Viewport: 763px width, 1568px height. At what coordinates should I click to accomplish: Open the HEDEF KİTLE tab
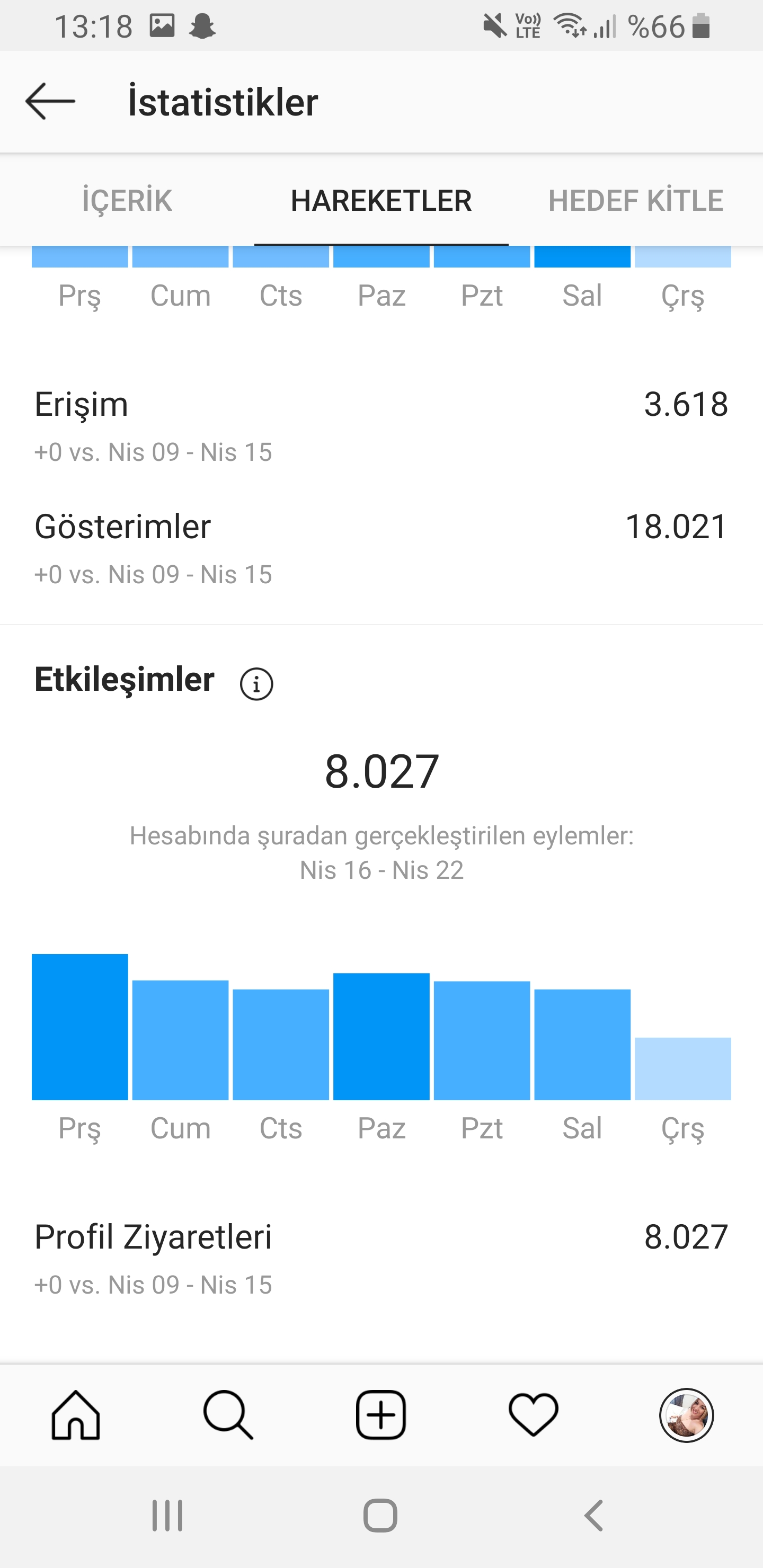point(636,200)
